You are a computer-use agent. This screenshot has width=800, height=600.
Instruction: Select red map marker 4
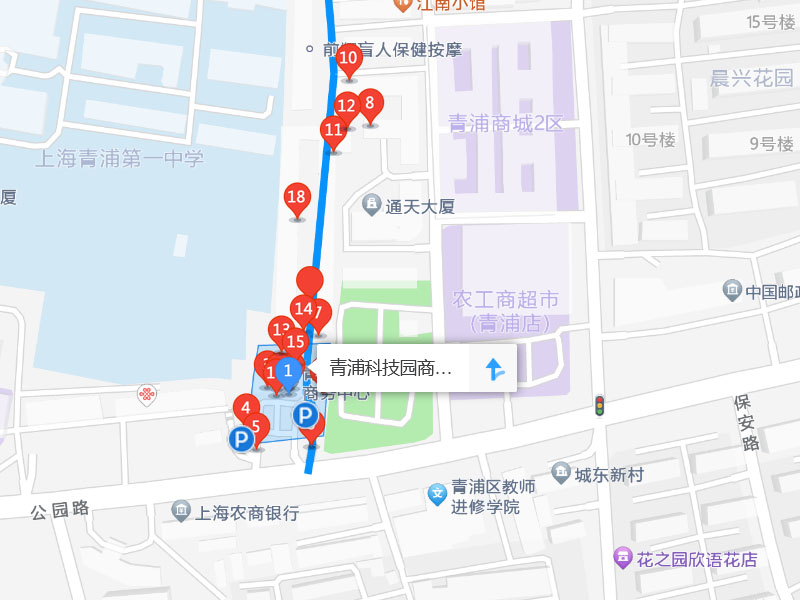245,408
